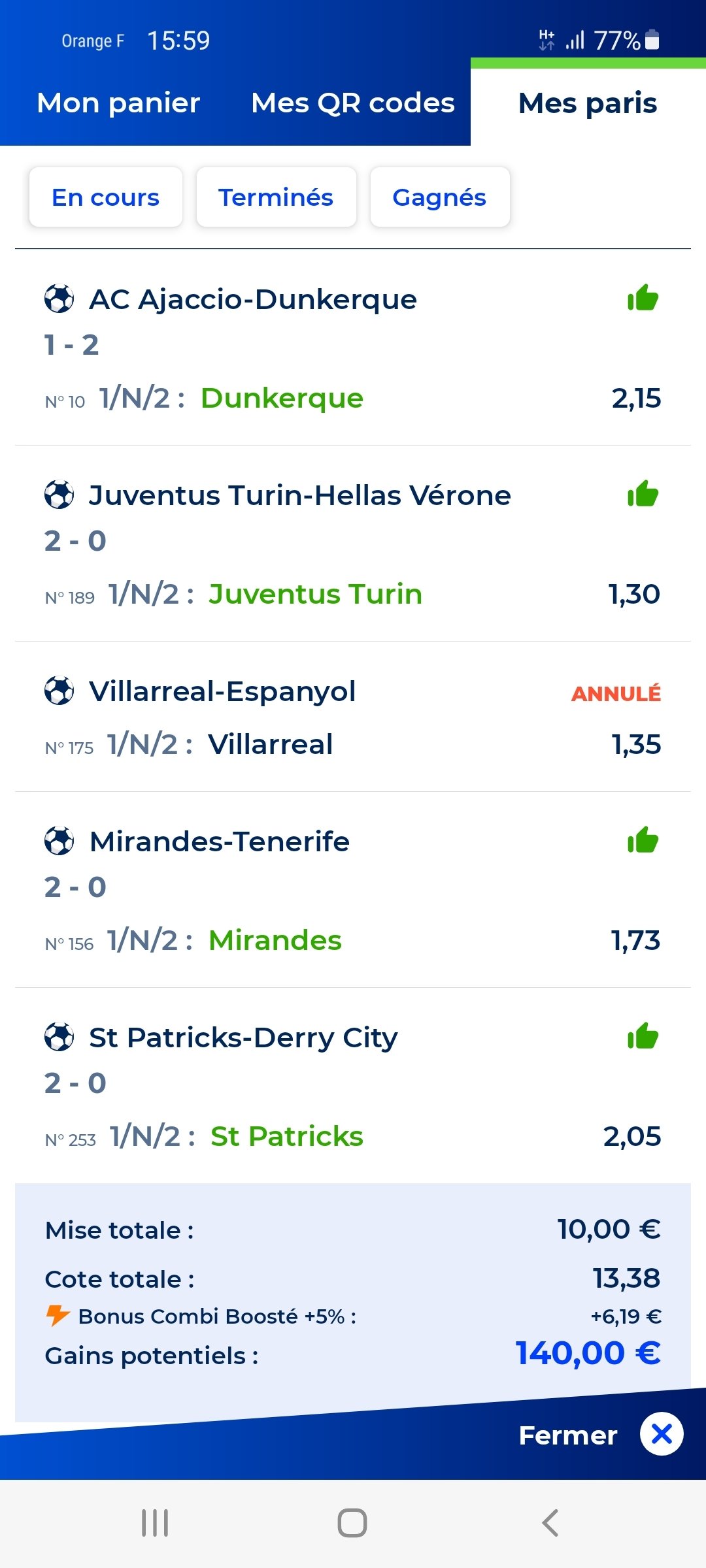Go back using system navigation

pos(550,1523)
